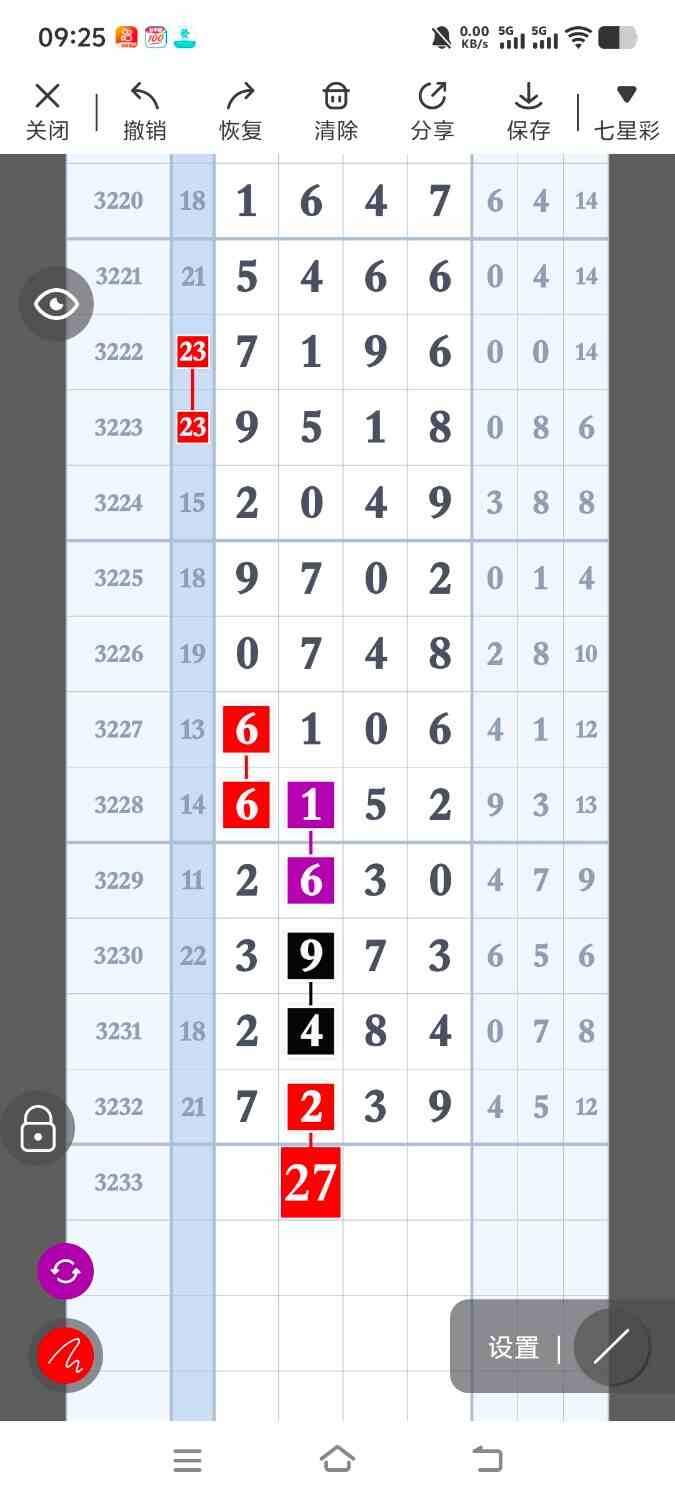This screenshot has width=675, height=1500.
Task: Return to the home screen
Action: (337, 1460)
